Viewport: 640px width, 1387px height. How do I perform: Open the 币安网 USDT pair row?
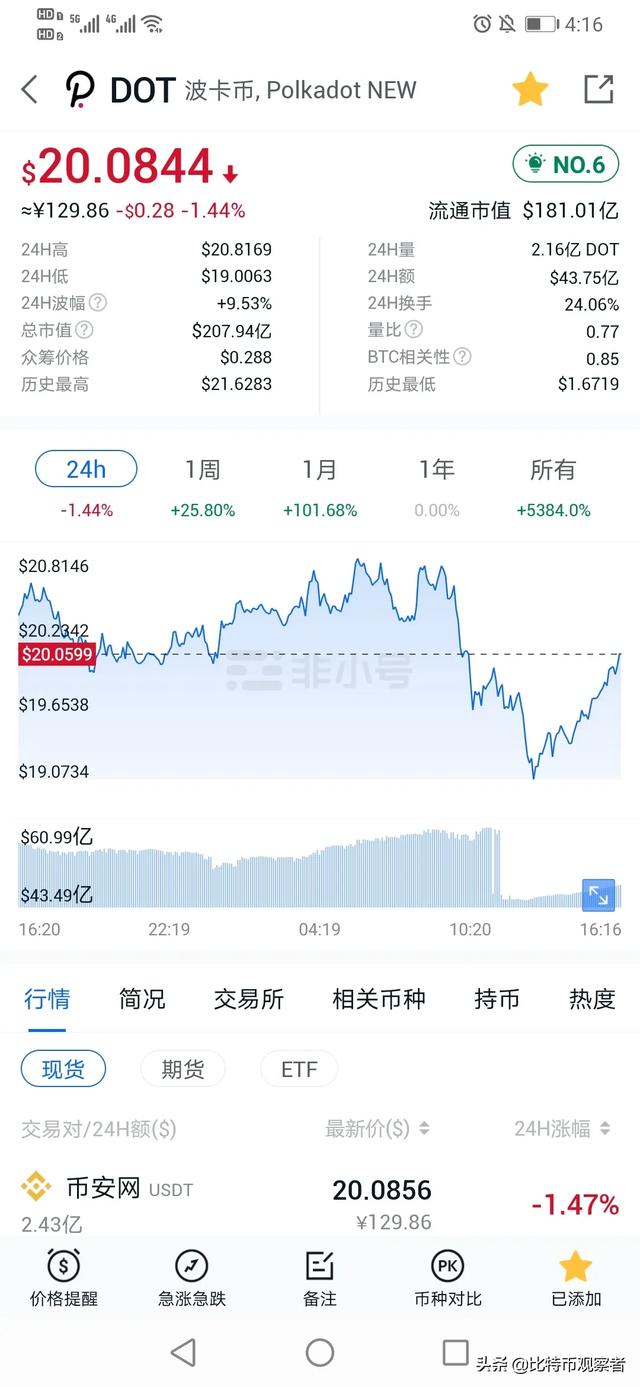(320, 1204)
